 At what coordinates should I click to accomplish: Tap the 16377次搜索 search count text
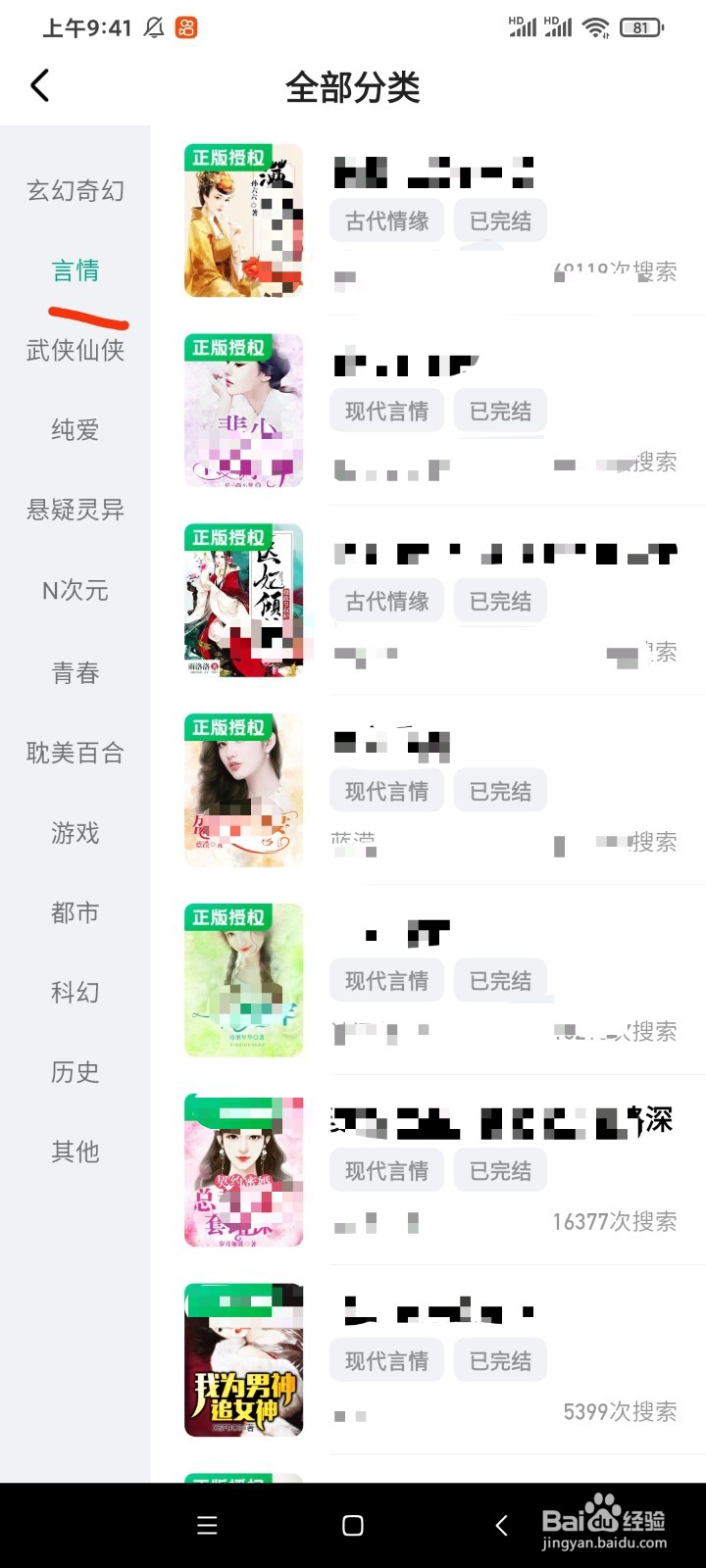[x=614, y=1222]
